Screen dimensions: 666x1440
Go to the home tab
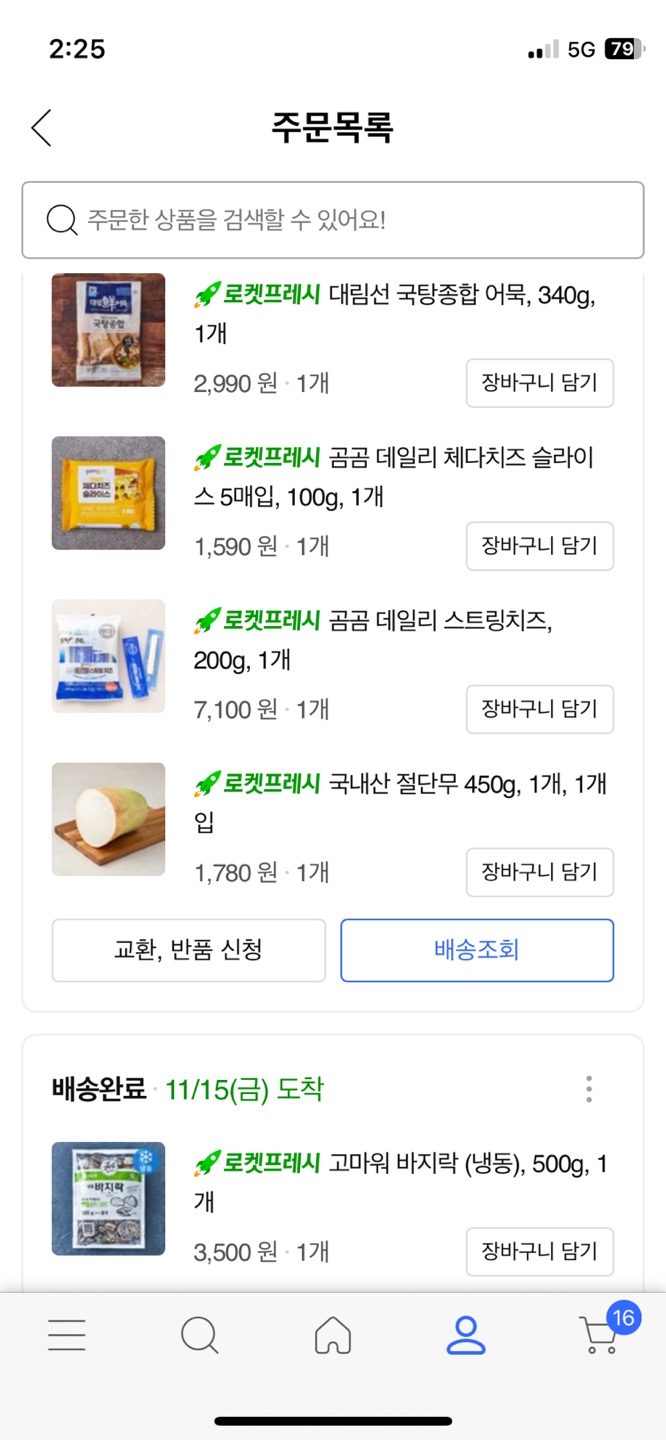click(333, 1334)
